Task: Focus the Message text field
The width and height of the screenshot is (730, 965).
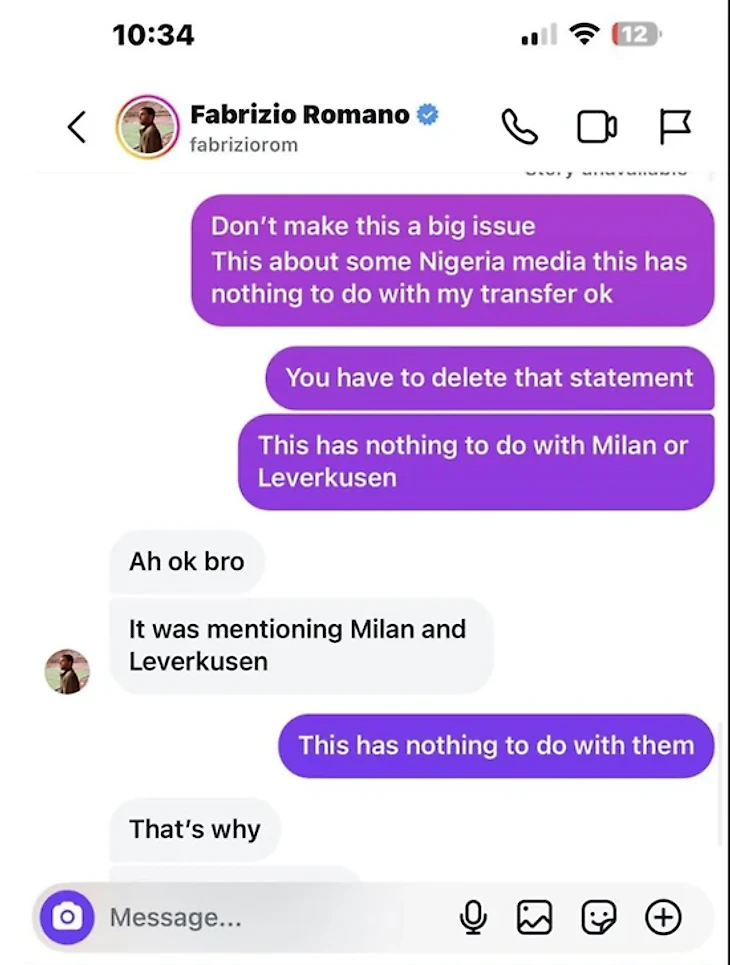Action: (x=270, y=916)
